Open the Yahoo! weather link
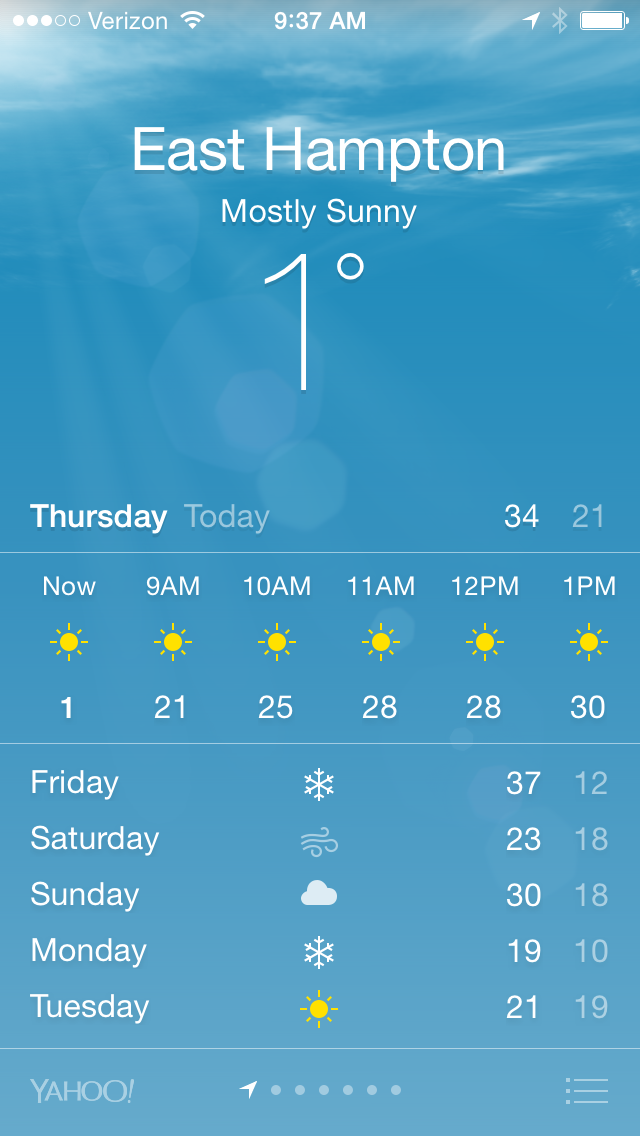The width and height of the screenshot is (640, 1136). 81,1091
